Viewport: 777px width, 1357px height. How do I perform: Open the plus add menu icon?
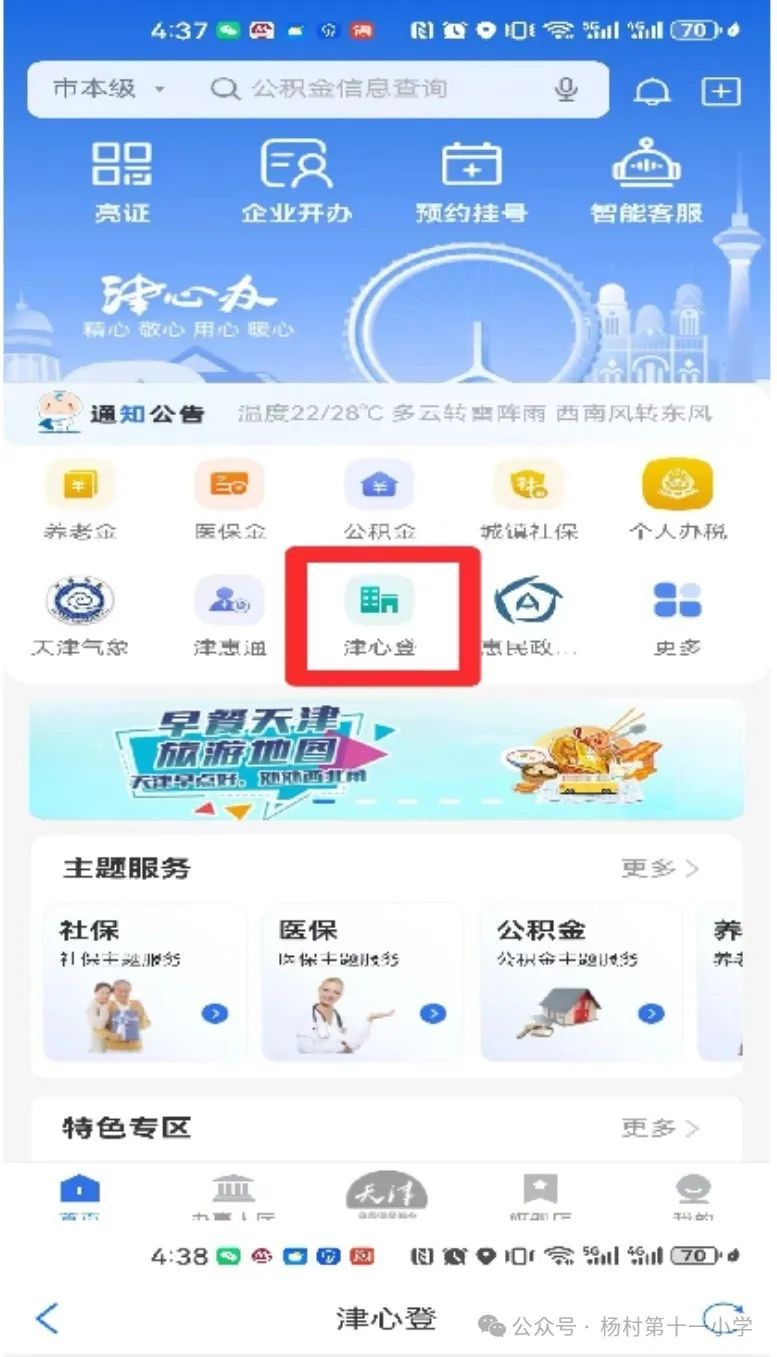point(720,92)
